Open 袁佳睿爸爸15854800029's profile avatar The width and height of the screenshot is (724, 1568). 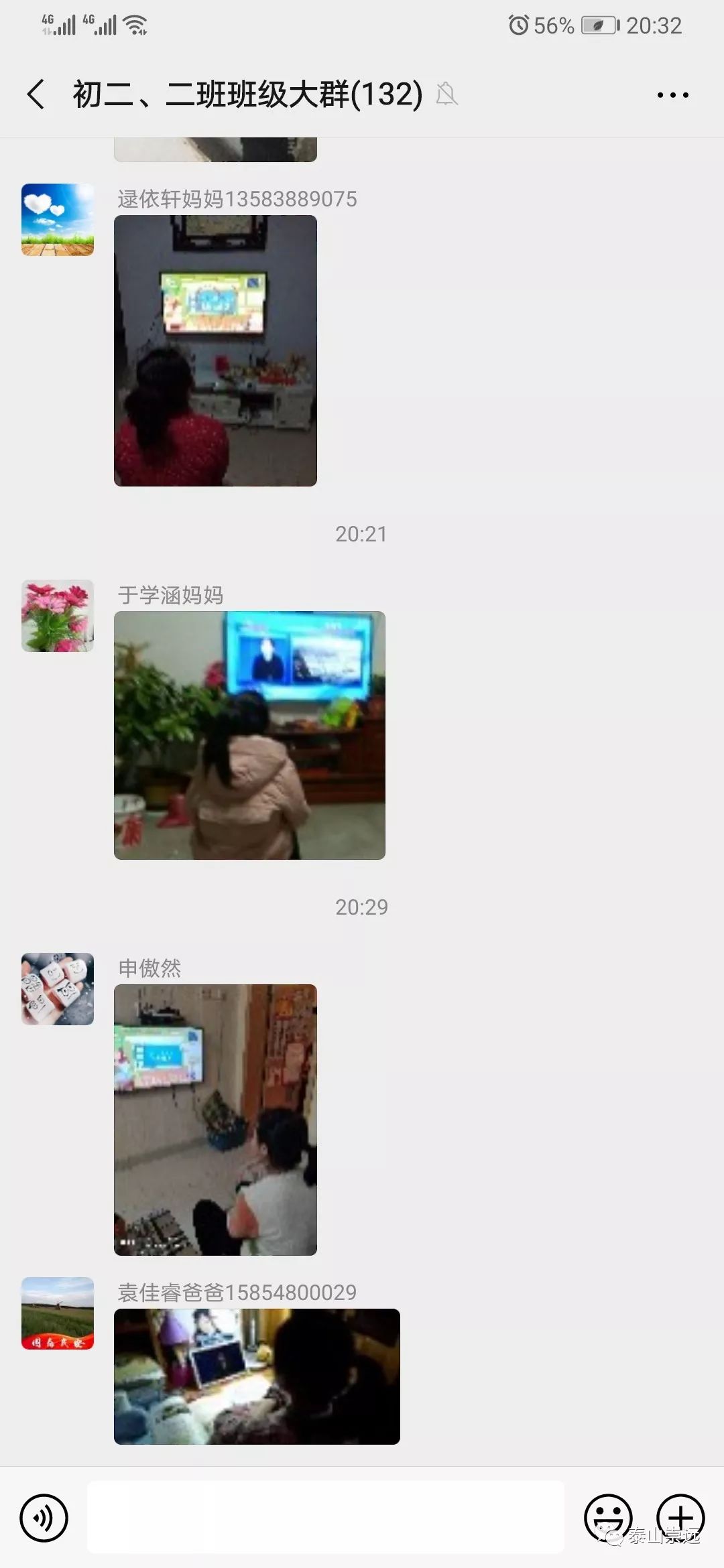click(x=58, y=1313)
